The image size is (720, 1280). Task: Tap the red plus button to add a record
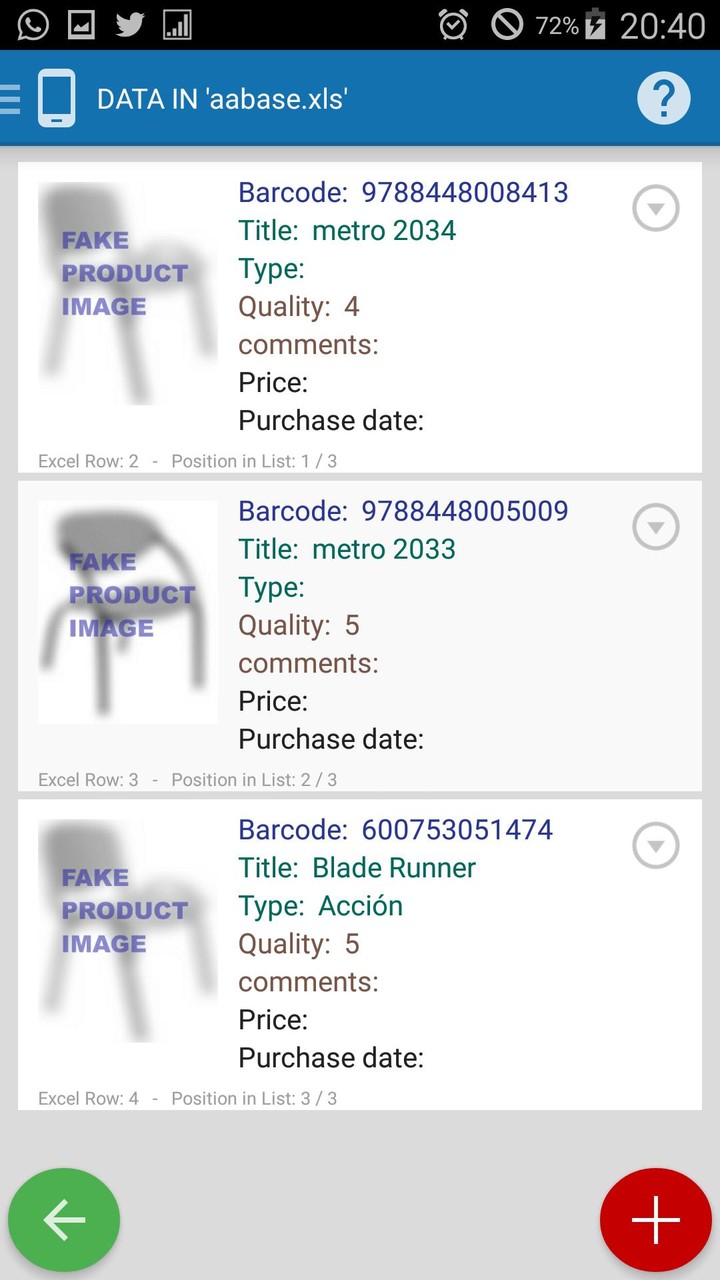656,1220
